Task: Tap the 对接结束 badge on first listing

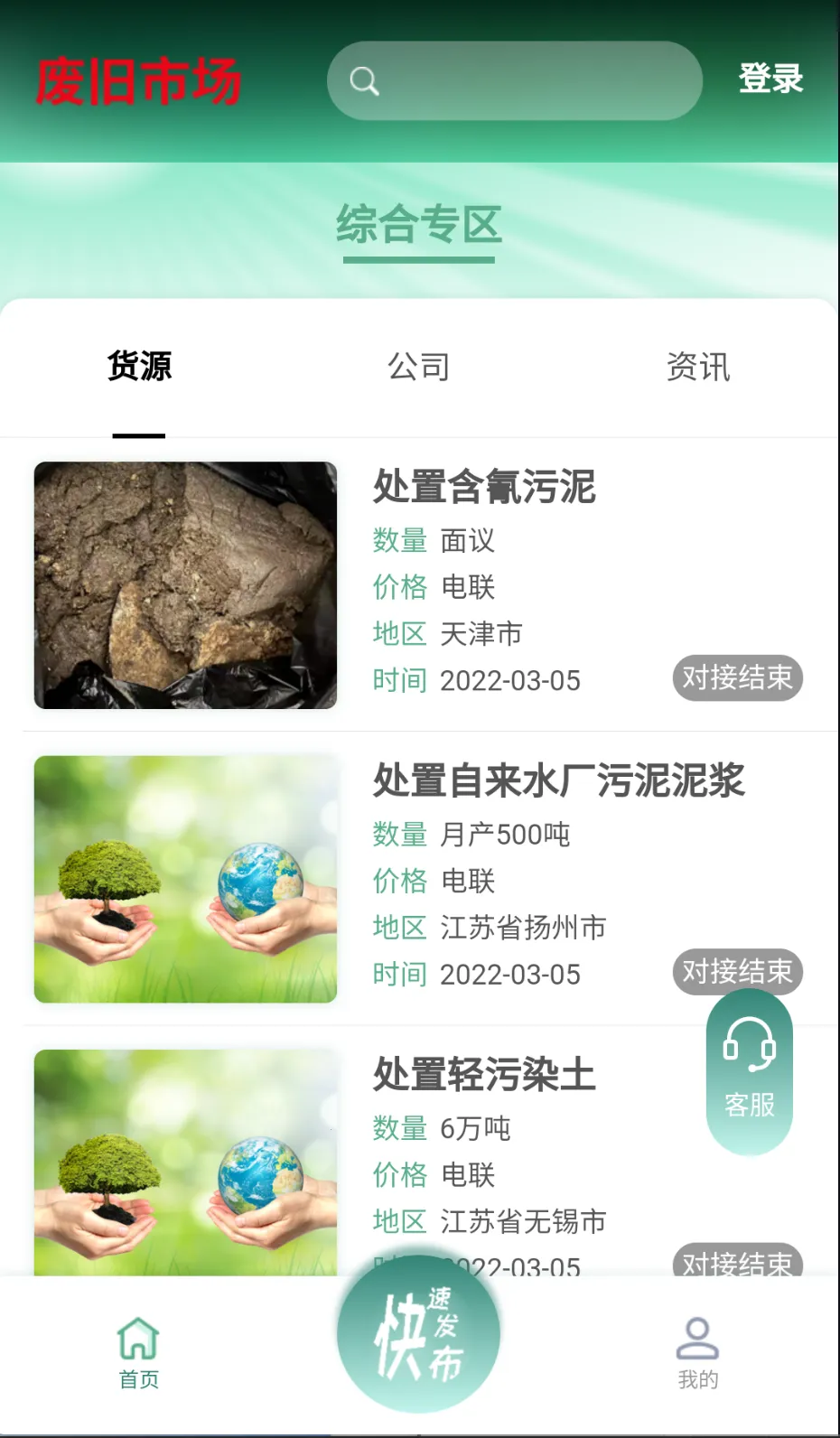Action: (x=737, y=678)
